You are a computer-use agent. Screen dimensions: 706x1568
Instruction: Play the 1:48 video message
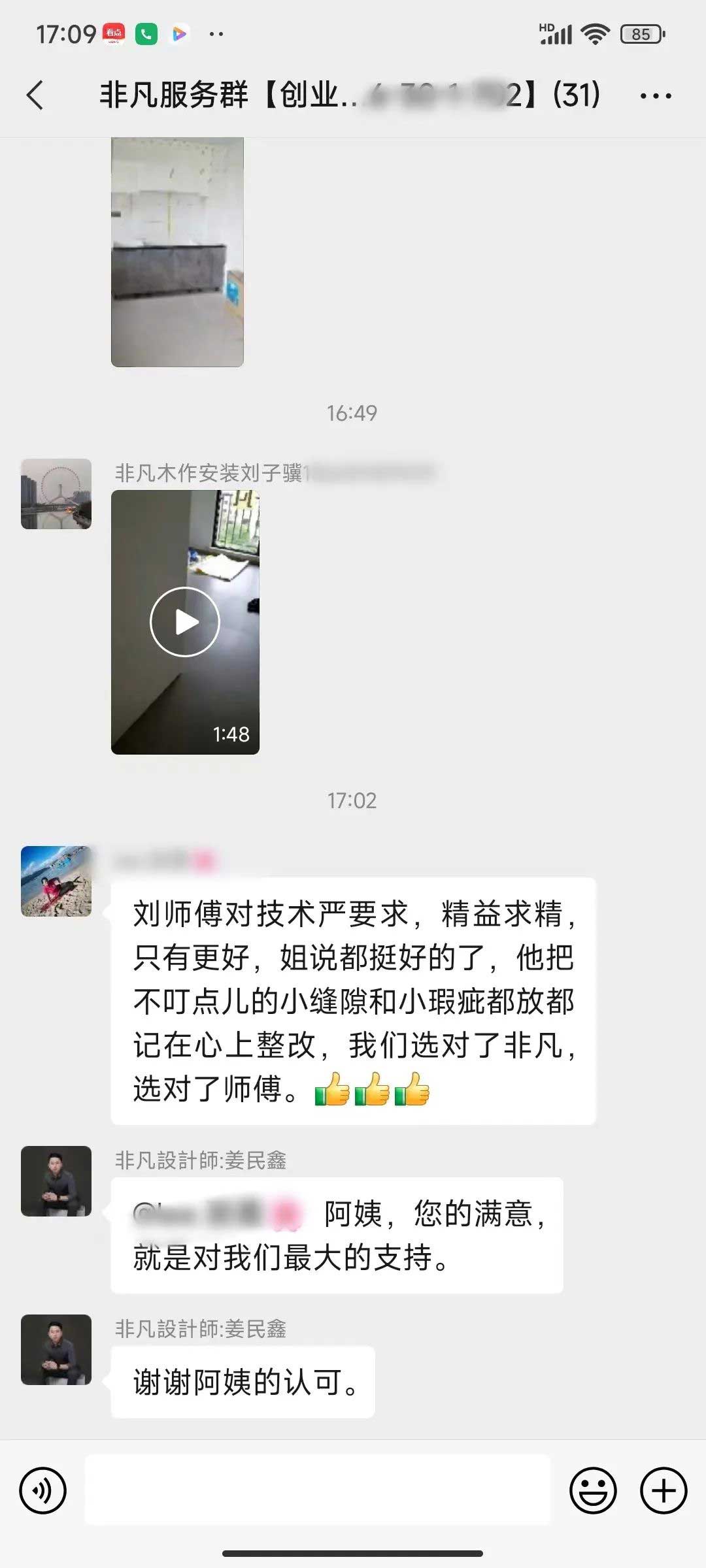pyautogui.click(x=185, y=622)
